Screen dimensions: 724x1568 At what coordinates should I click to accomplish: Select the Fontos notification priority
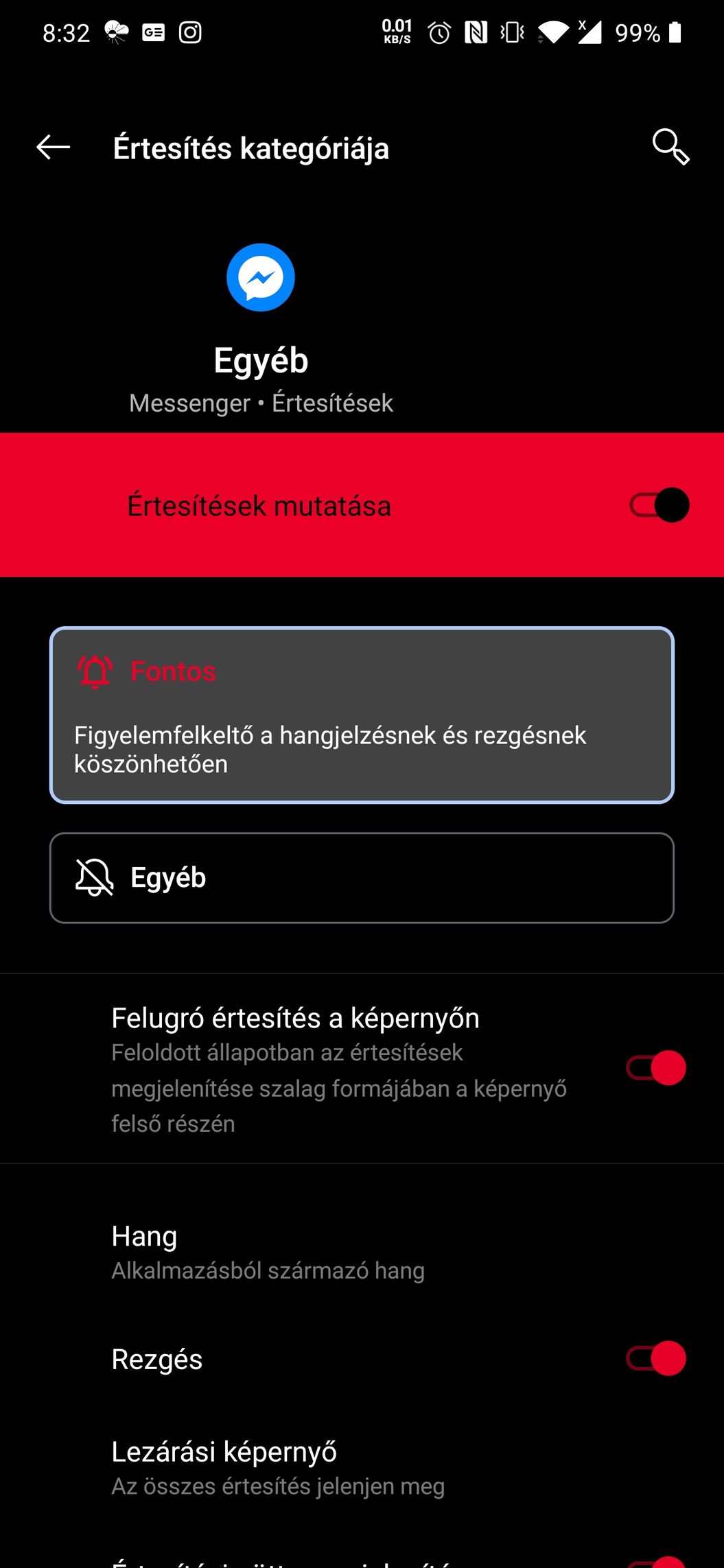point(362,715)
